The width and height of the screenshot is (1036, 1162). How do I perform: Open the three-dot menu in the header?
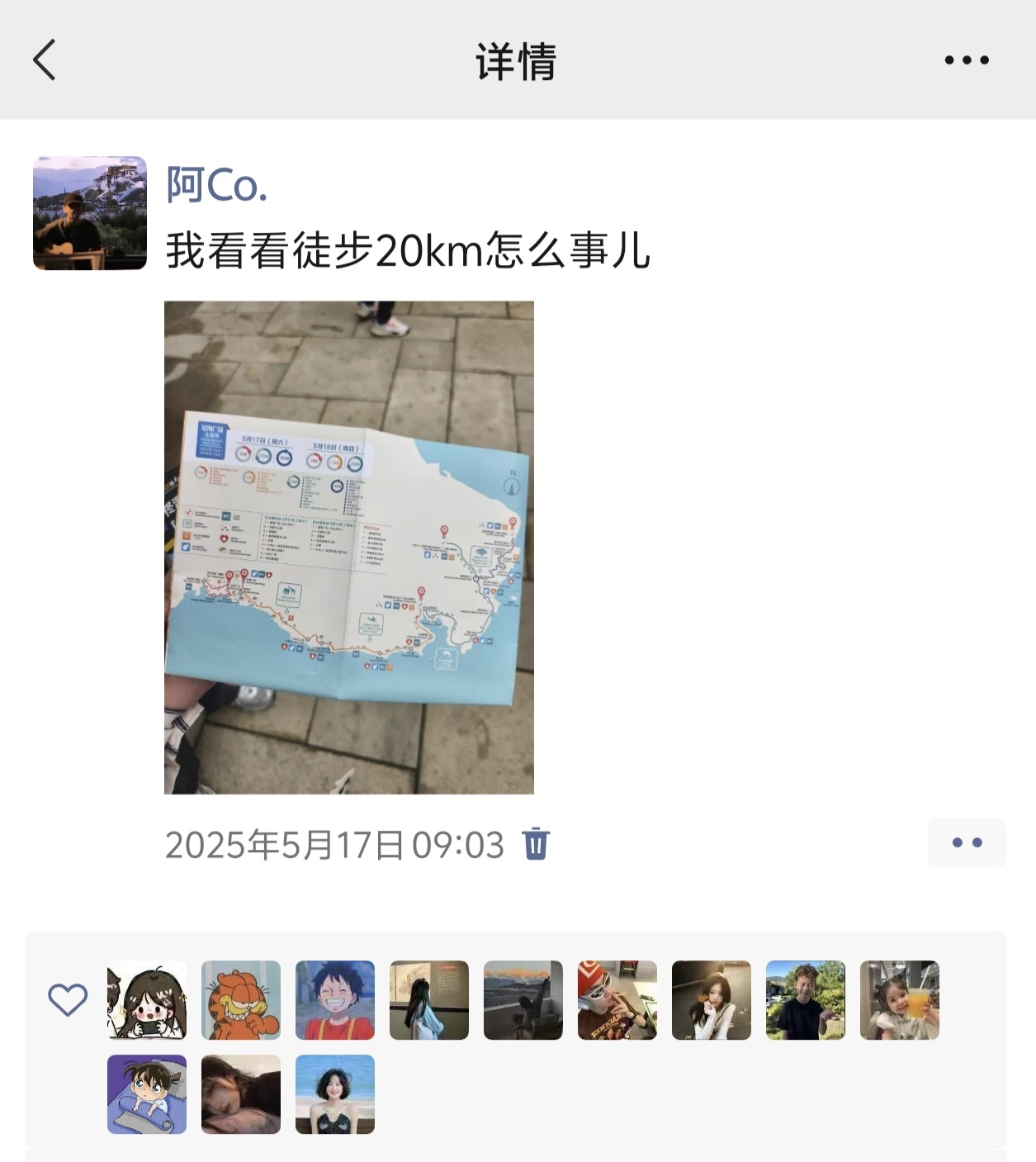(967, 59)
